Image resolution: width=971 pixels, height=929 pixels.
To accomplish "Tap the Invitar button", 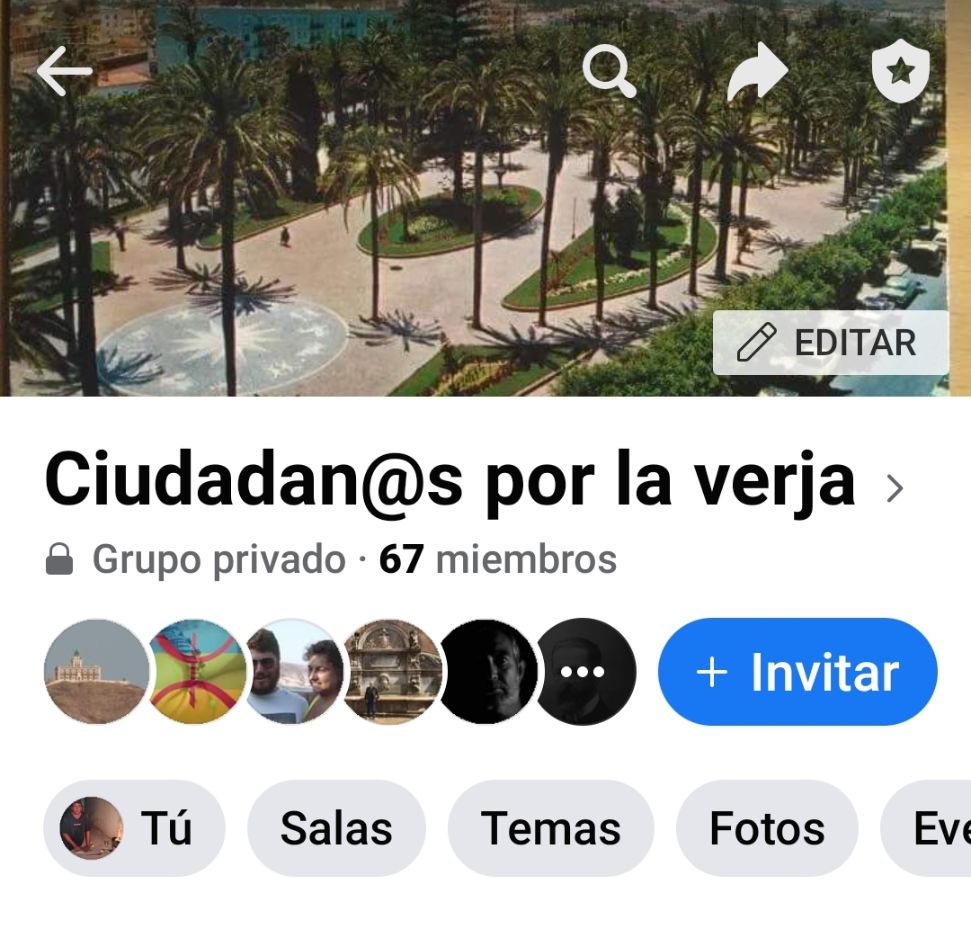I will pyautogui.click(x=797, y=672).
